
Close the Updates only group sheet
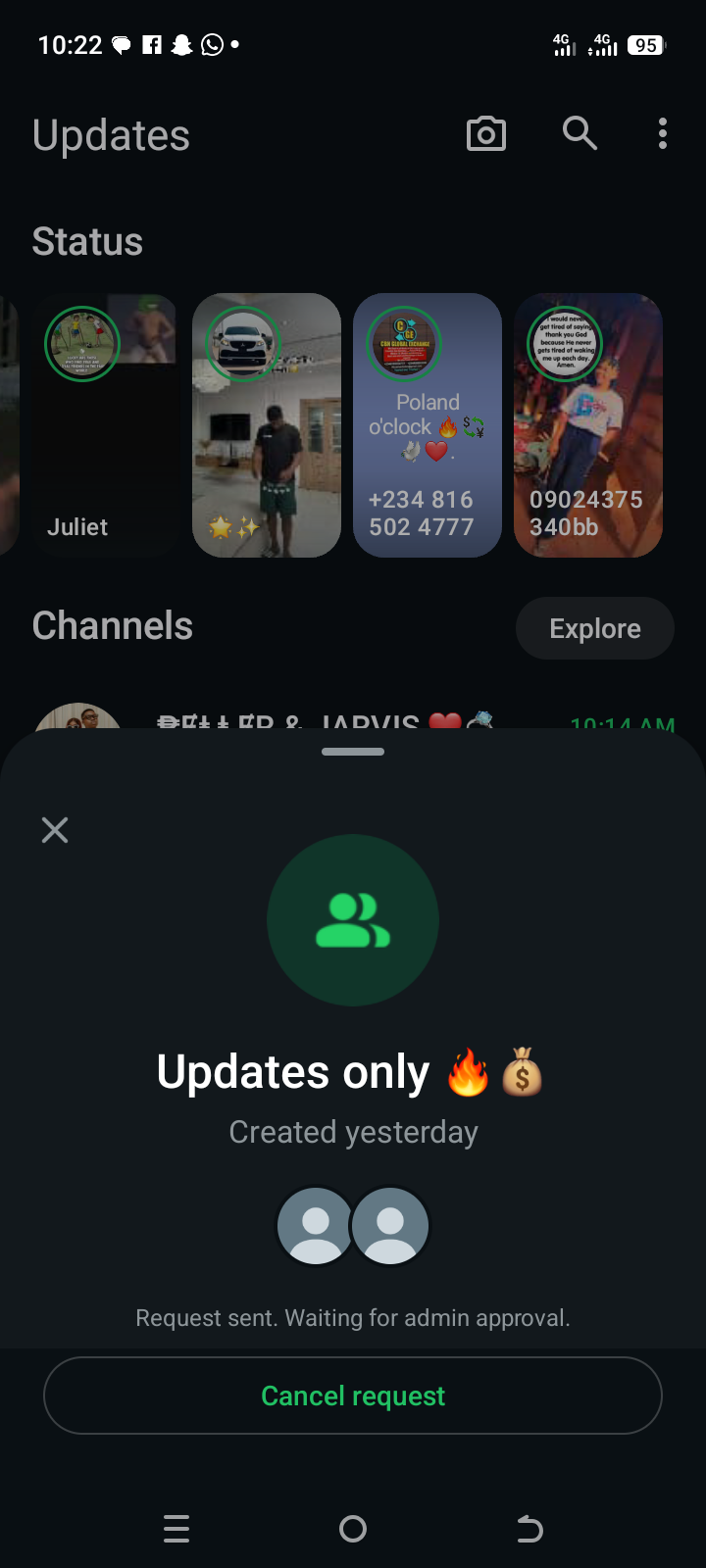[55, 831]
